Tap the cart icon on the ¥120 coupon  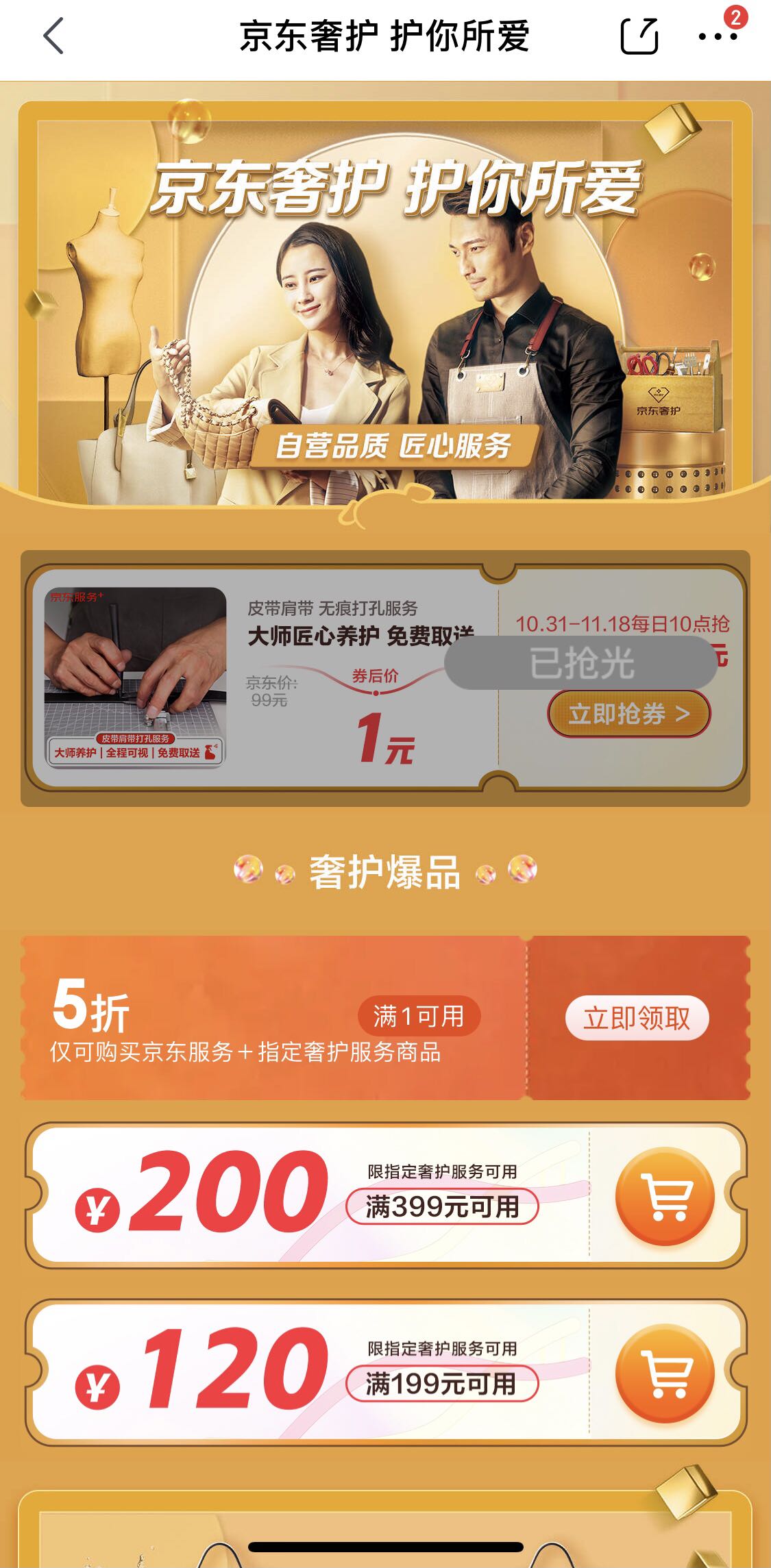coord(664,1374)
